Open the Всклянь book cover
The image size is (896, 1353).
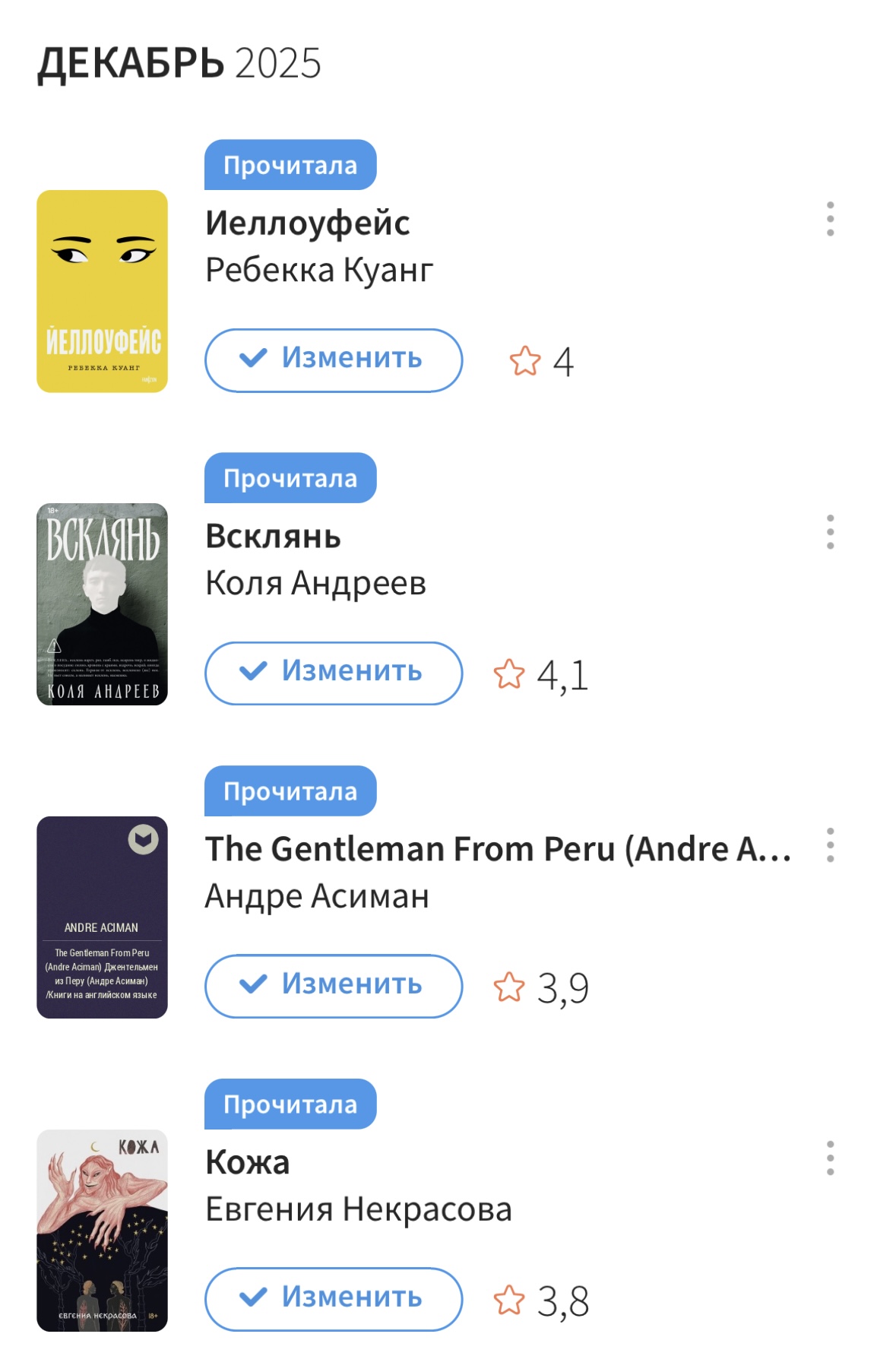click(102, 604)
